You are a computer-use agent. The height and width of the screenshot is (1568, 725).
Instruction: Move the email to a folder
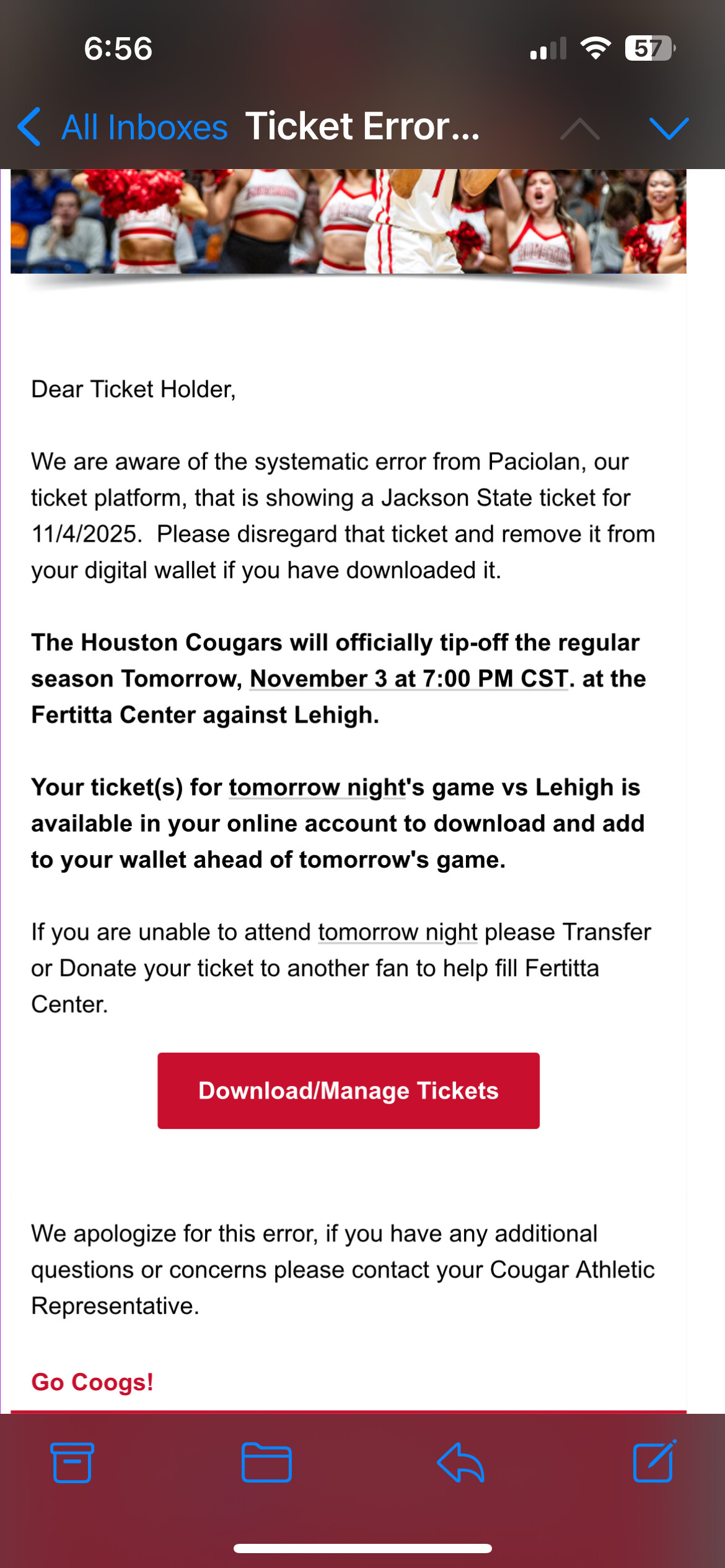(266, 1463)
